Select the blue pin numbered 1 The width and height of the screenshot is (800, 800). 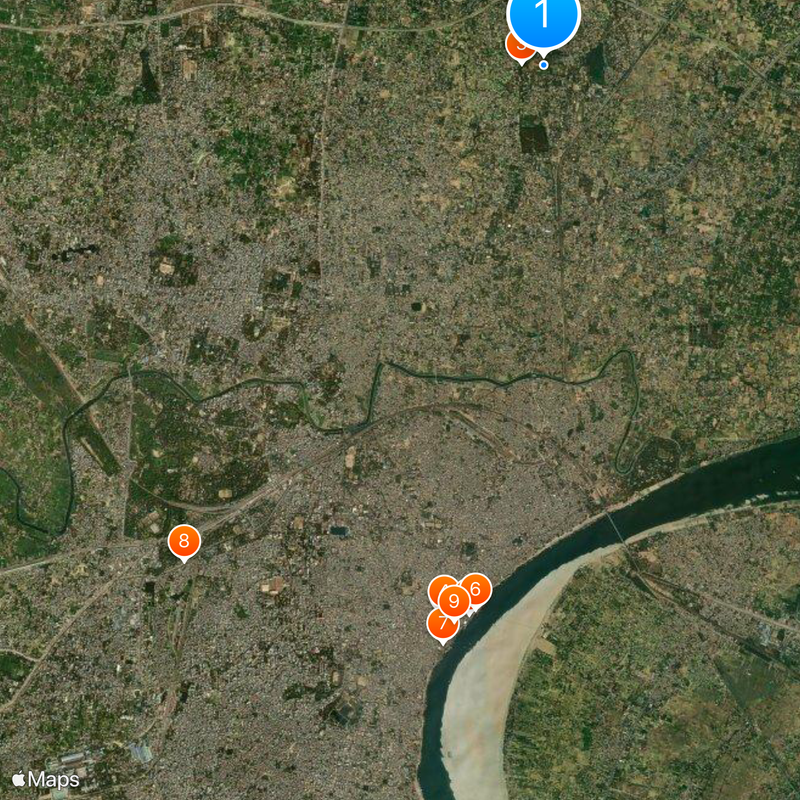(x=543, y=15)
